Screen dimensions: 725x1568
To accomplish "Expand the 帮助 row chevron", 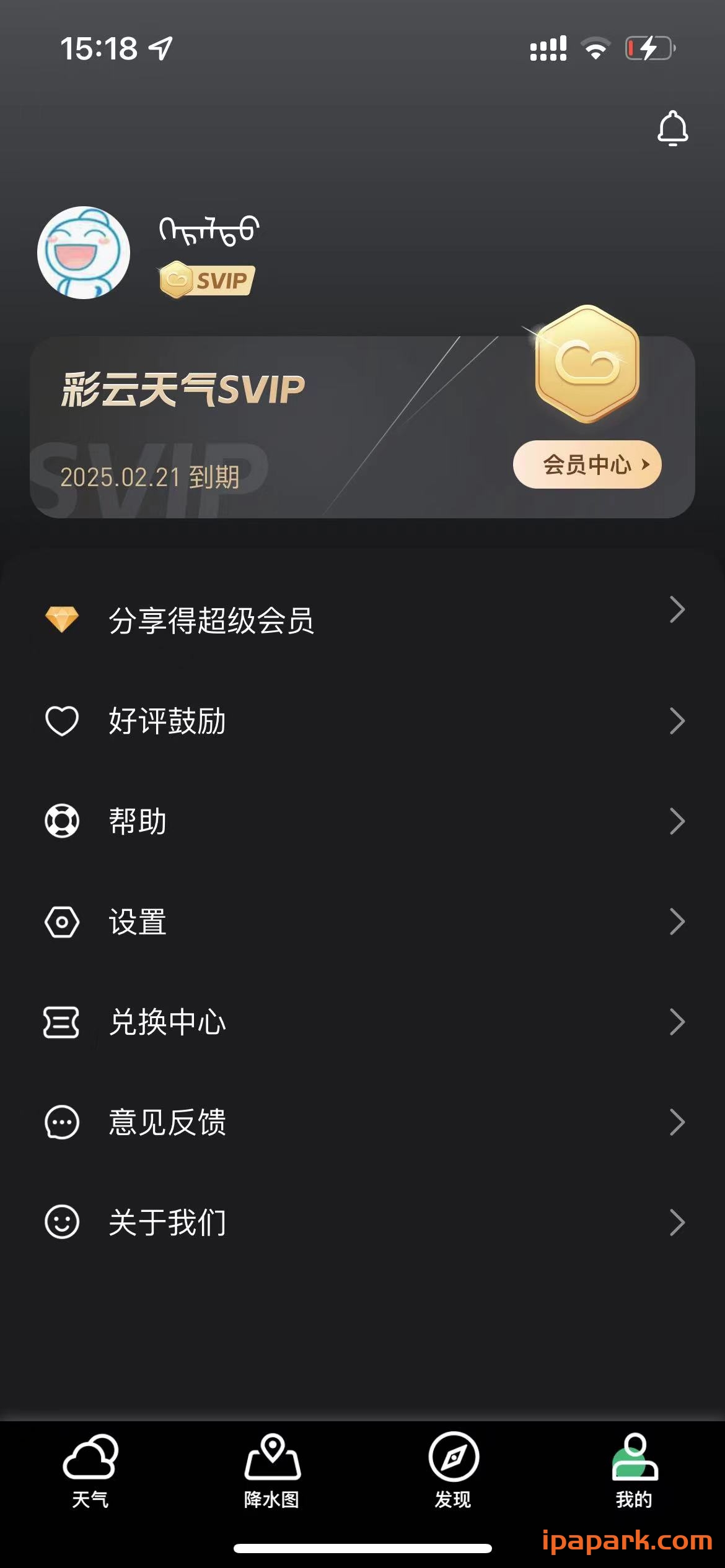I will (x=677, y=821).
